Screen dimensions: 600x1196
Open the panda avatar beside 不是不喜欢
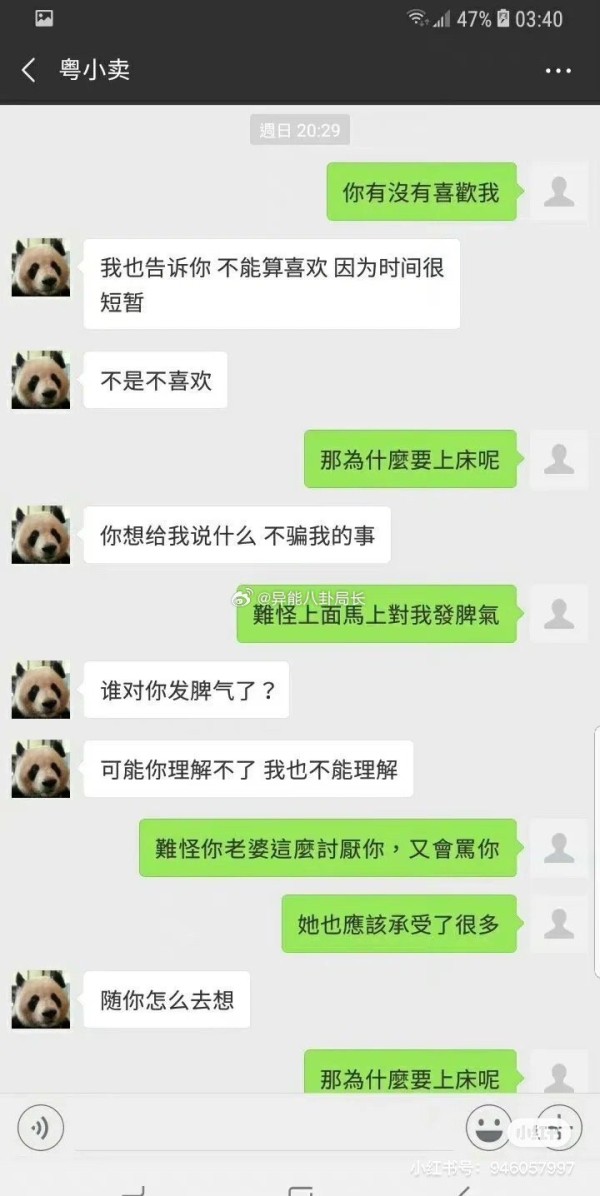tap(40, 380)
